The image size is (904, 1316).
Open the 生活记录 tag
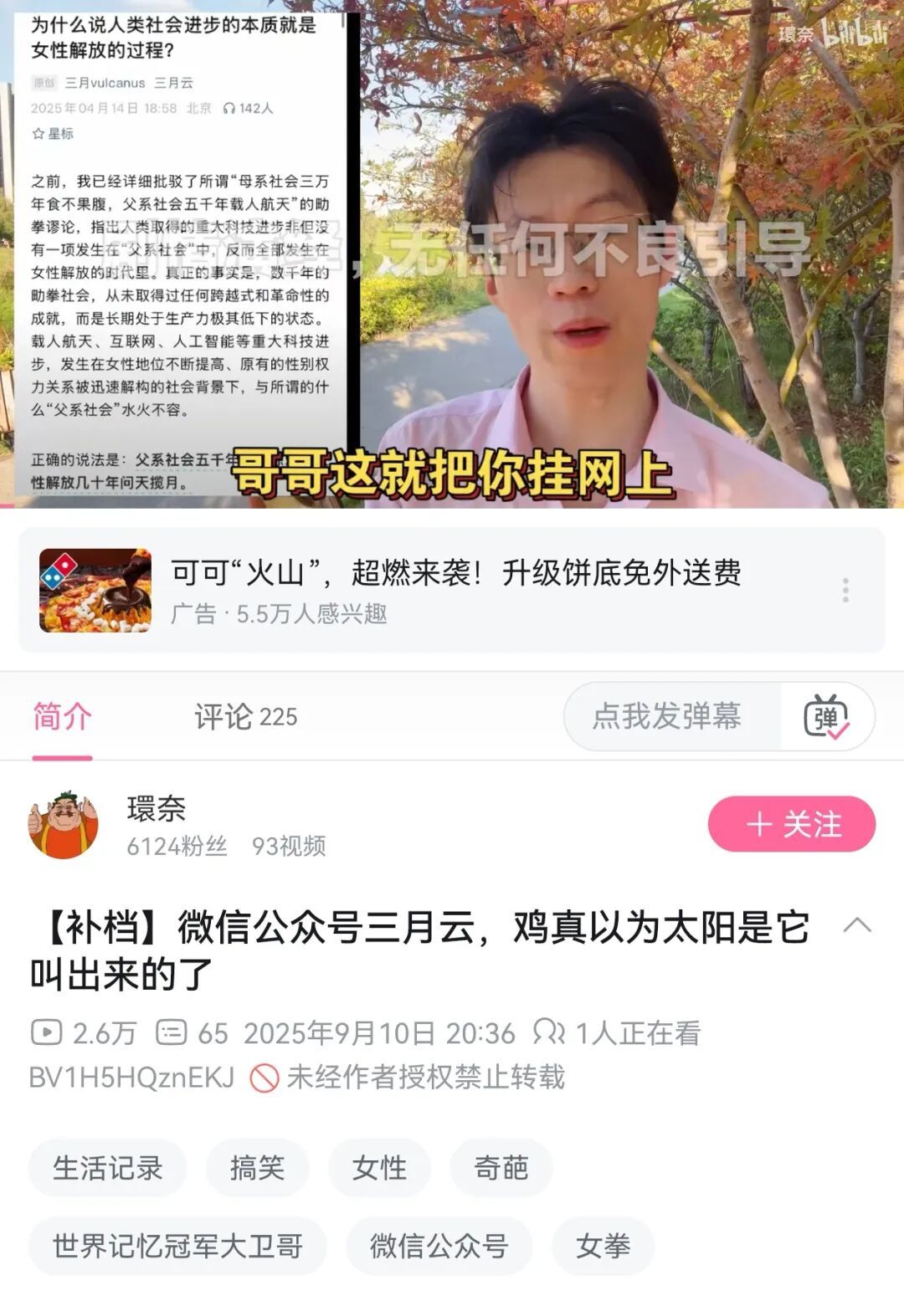tap(107, 1168)
